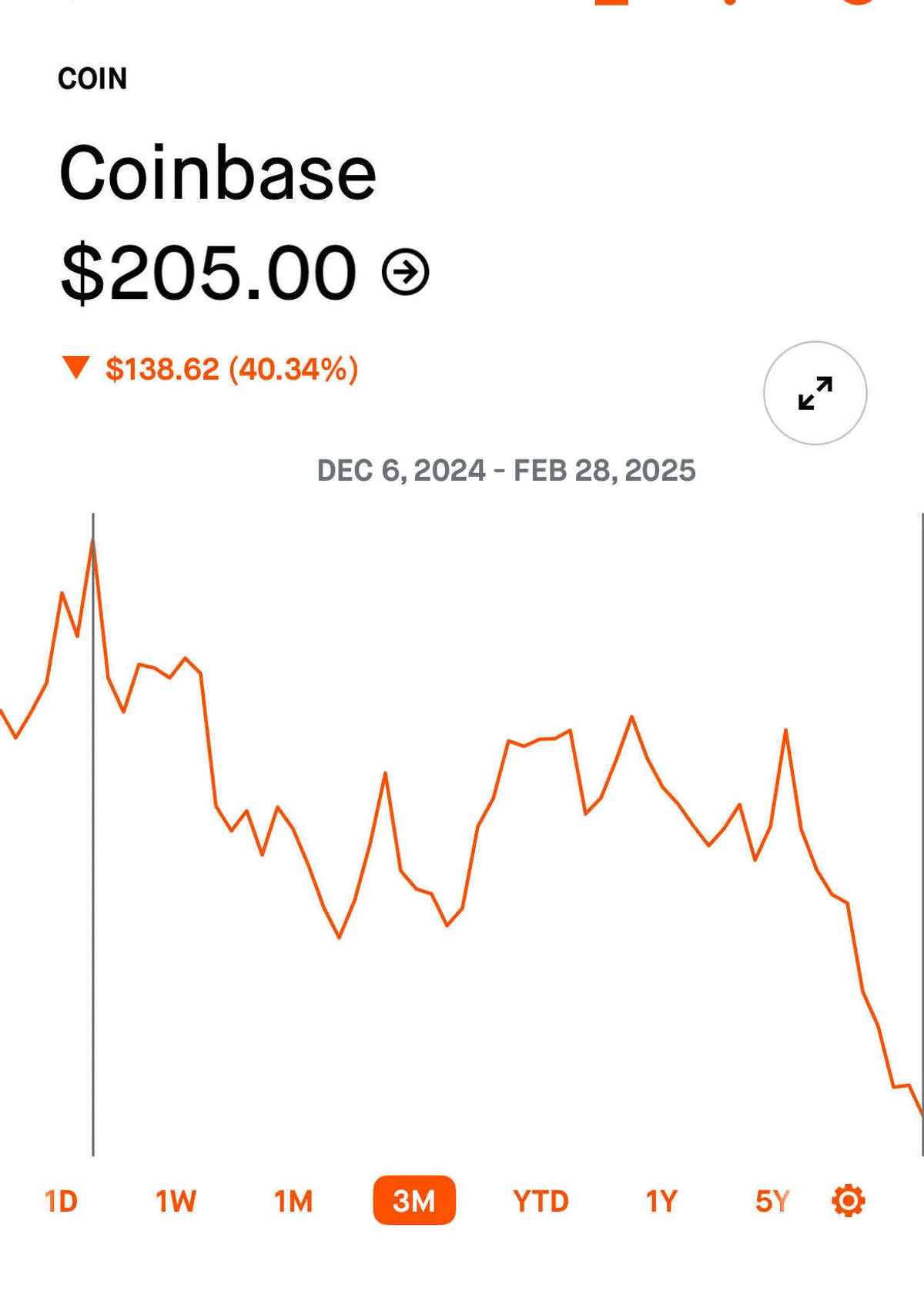Show the 1M price chart
This screenshot has width=924, height=1295.
pyautogui.click(x=293, y=1201)
